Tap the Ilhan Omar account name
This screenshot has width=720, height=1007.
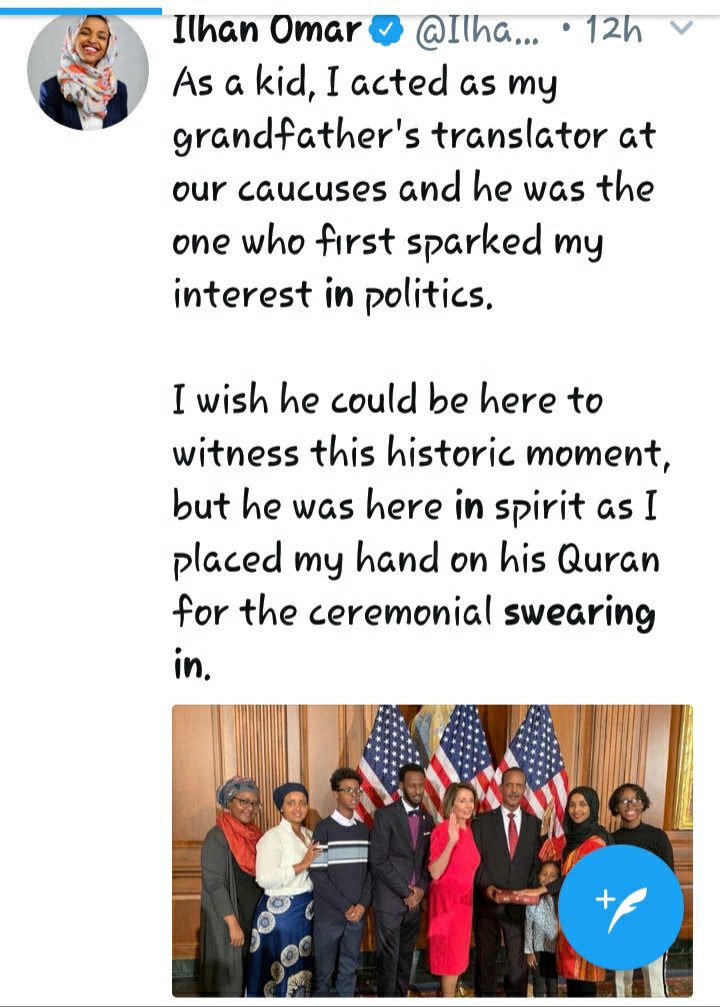click(x=266, y=31)
